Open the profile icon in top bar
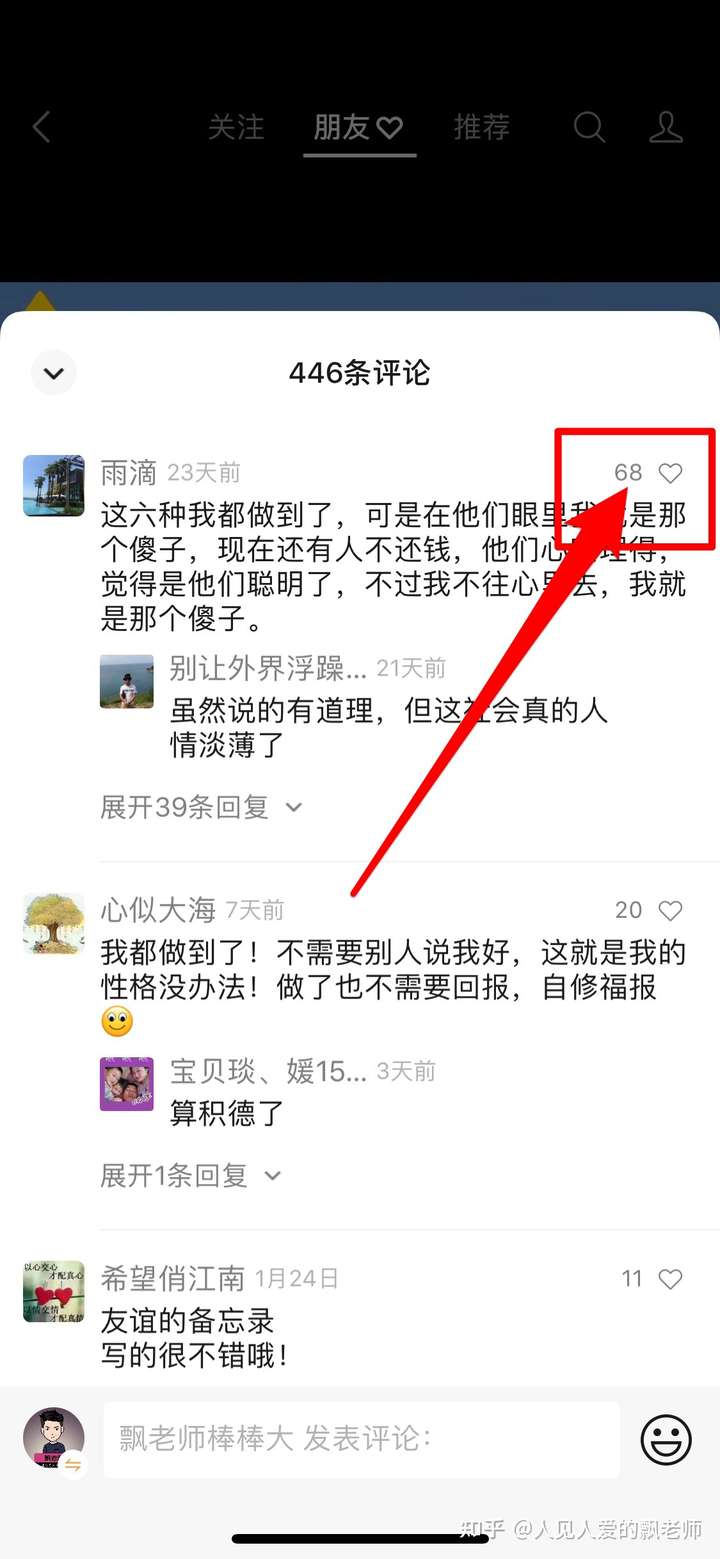Viewport: 720px width, 1559px height. pyautogui.click(x=666, y=127)
